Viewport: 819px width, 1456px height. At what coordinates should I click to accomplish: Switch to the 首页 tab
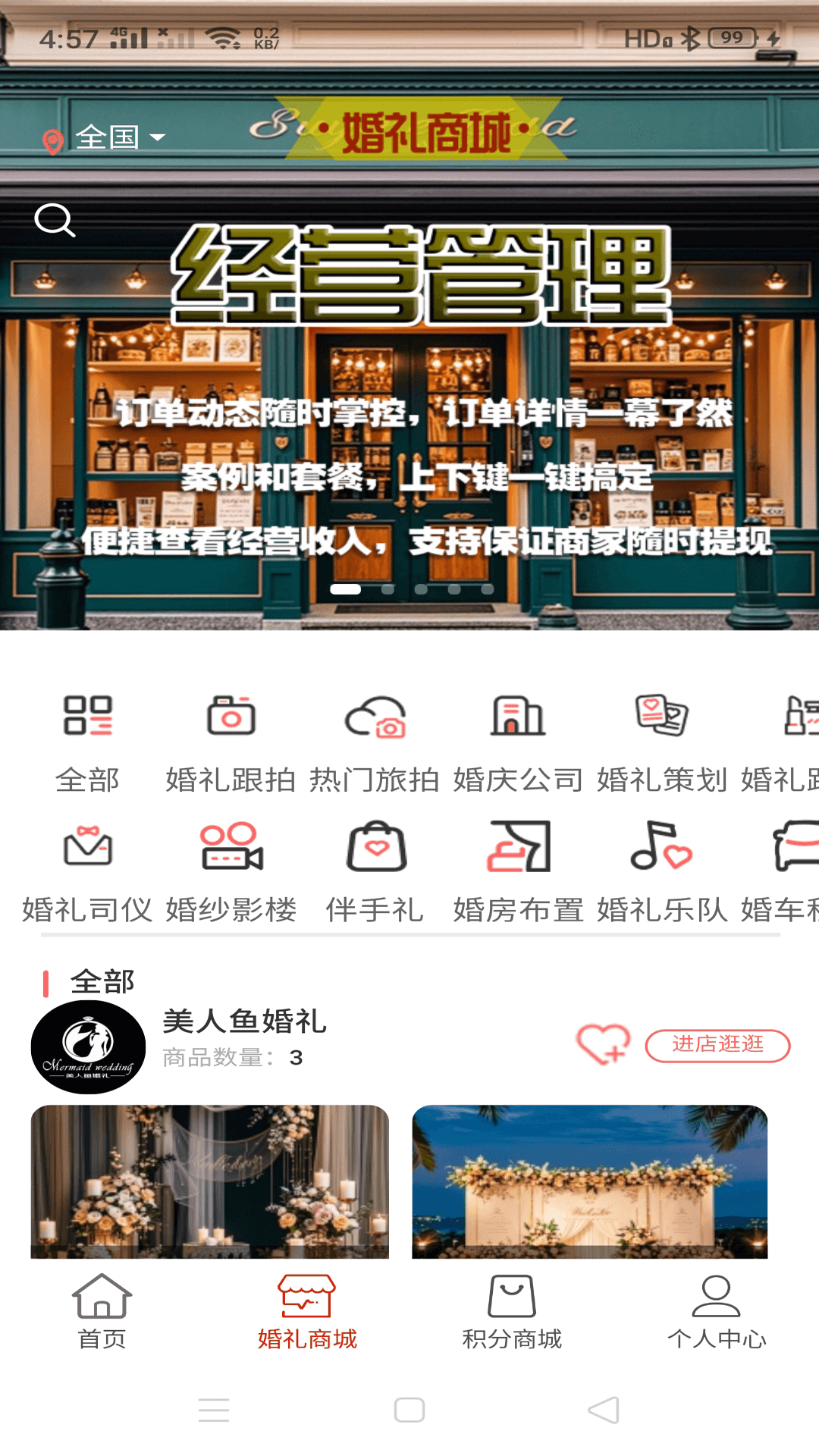(102, 1312)
